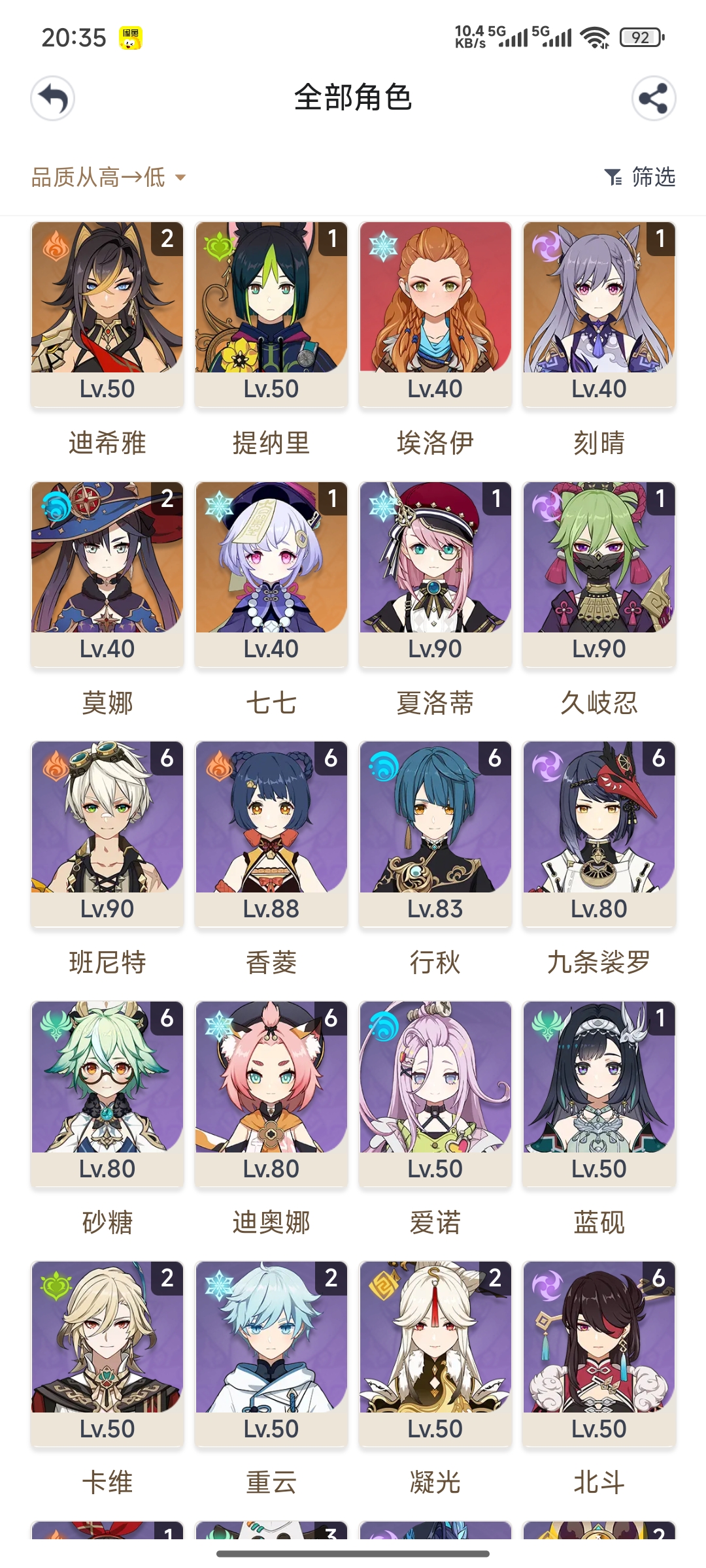Image resolution: width=706 pixels, height=1568 pixels.
Task: Tap the funnel filter icon beside 筛选
Action: point(613,177)
